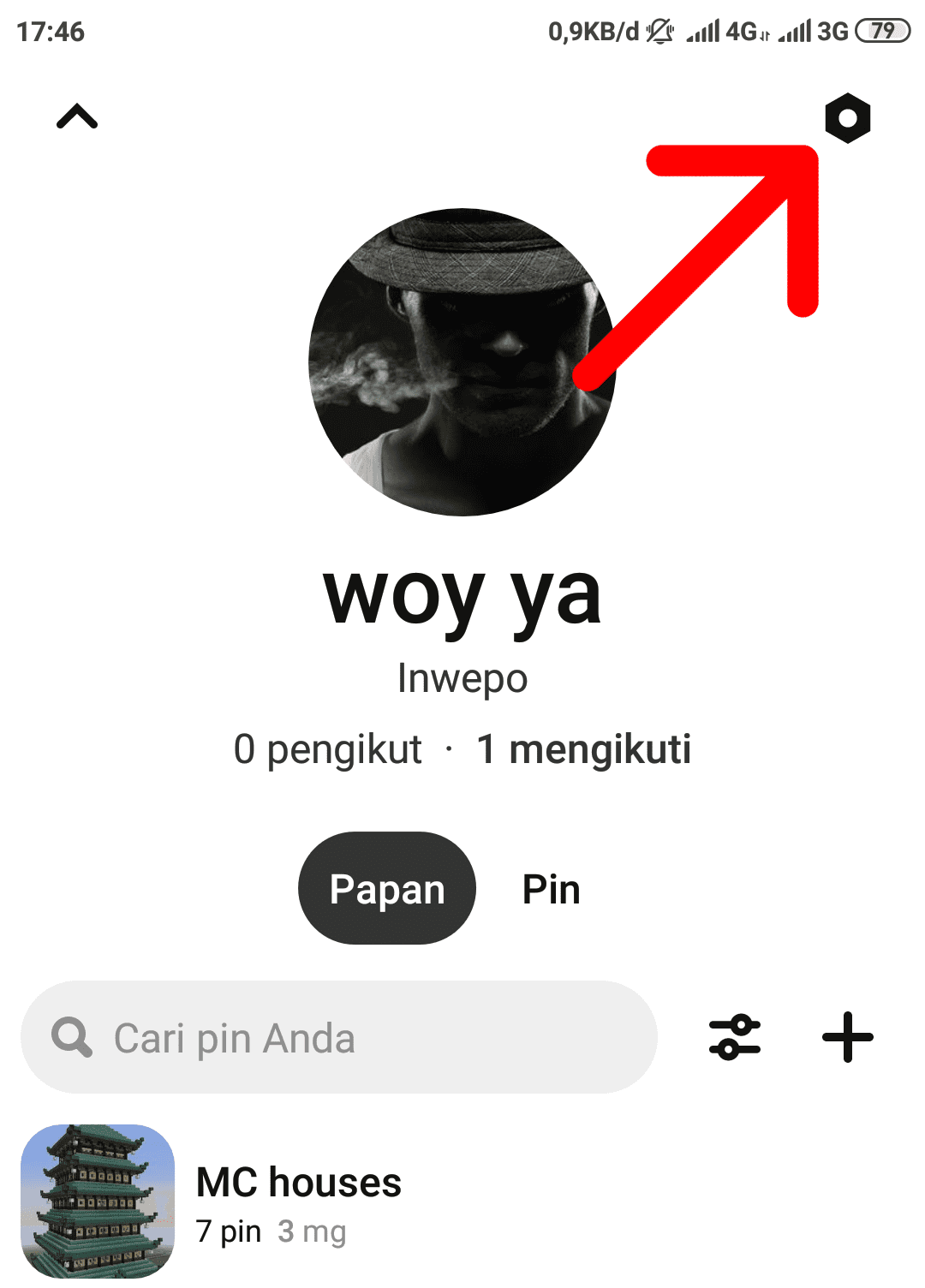Click the battery indicator showing 79
Image resolution: width=925 pixels, height=1288 pixels.
[881, 28]
